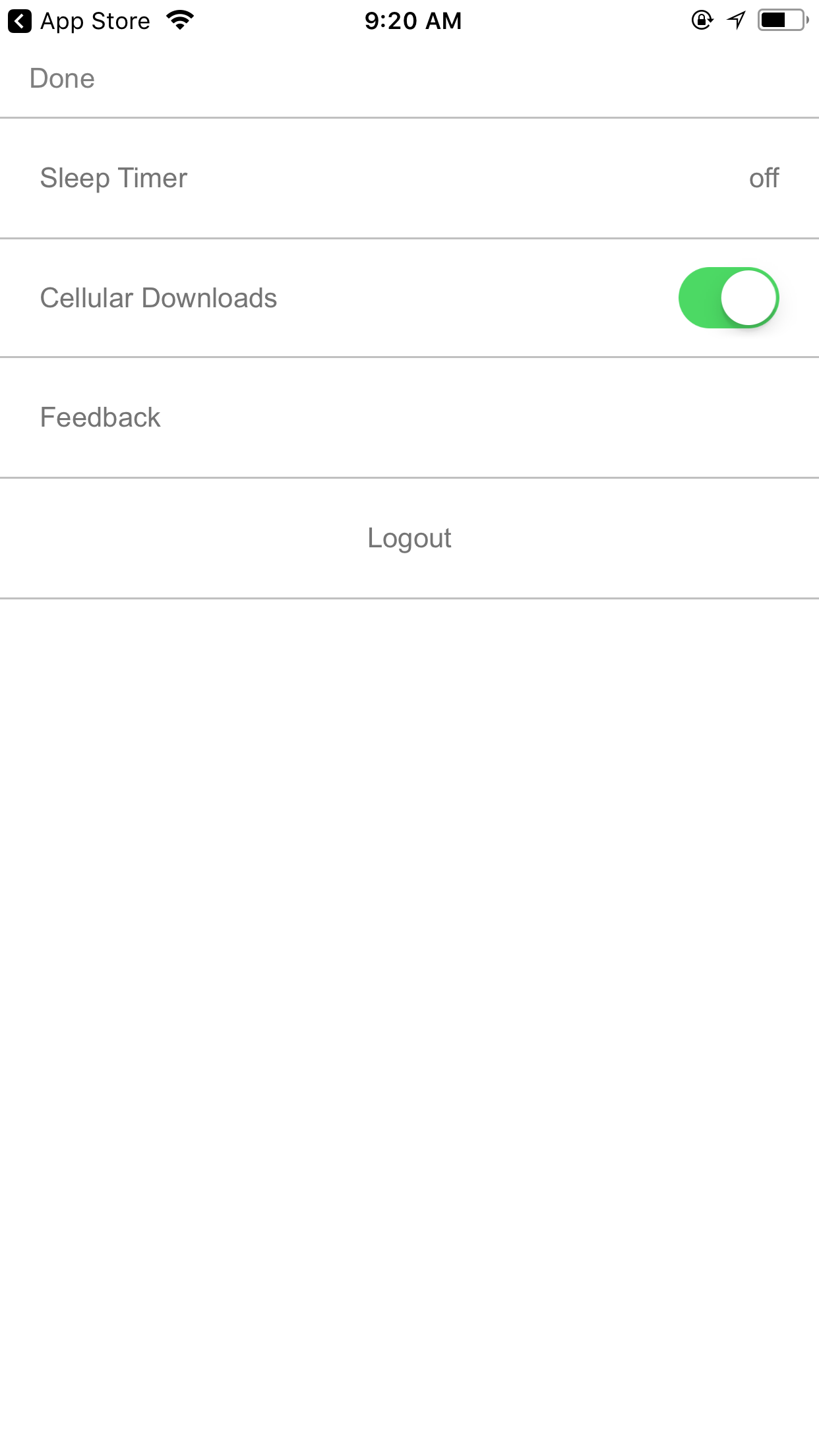Open the Sleep Timer setting
819x1456 pixels.
coord(409,178)
